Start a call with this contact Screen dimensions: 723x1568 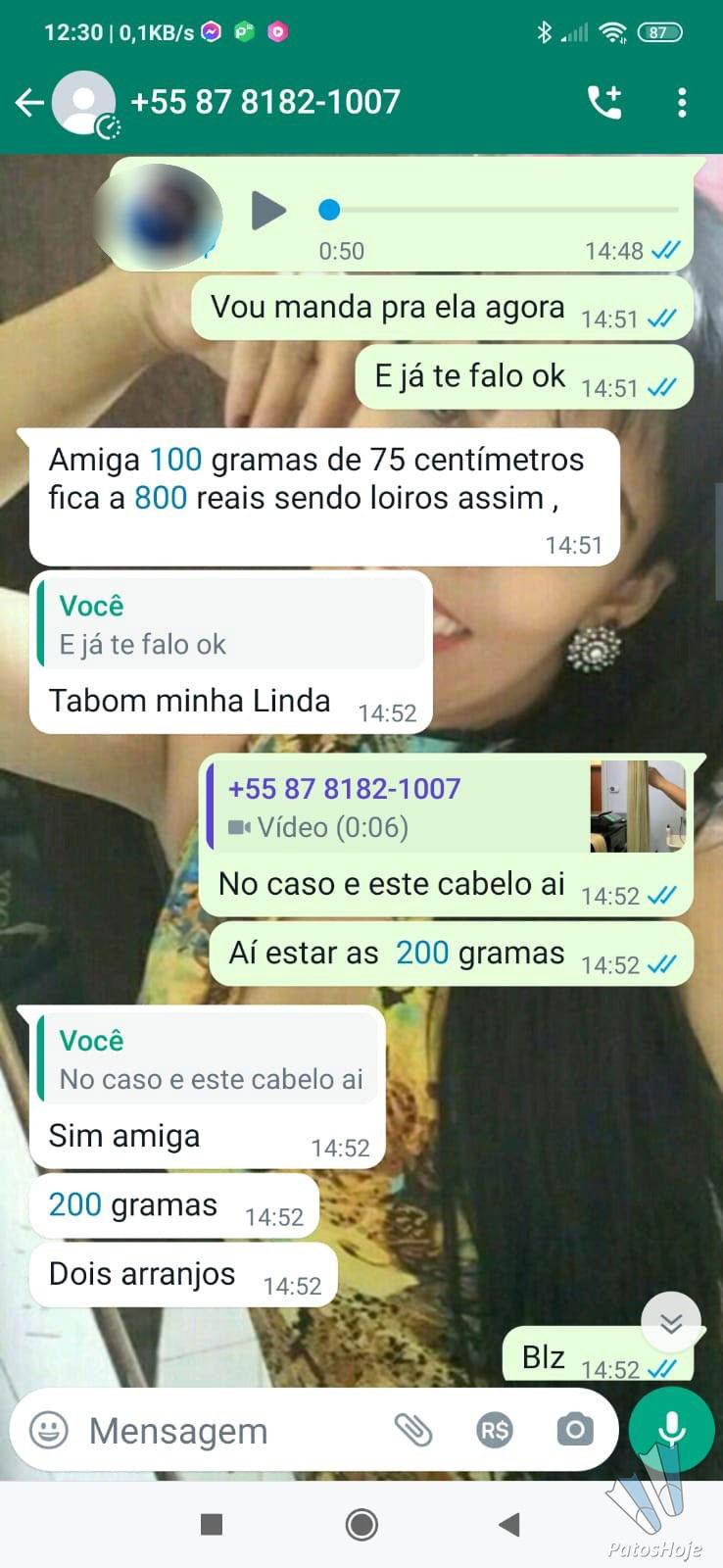[604, 102]
